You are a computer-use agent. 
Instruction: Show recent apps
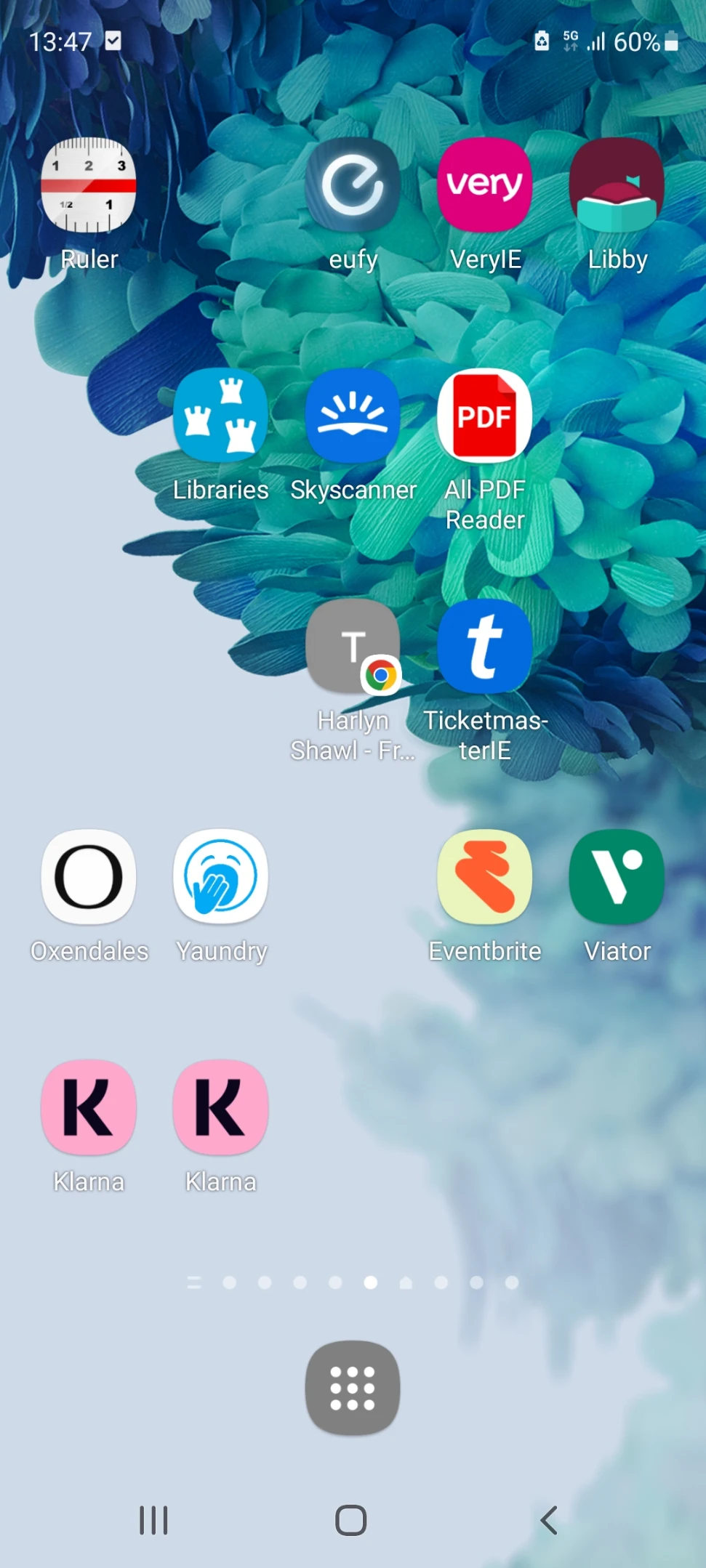pos(153,1519)
